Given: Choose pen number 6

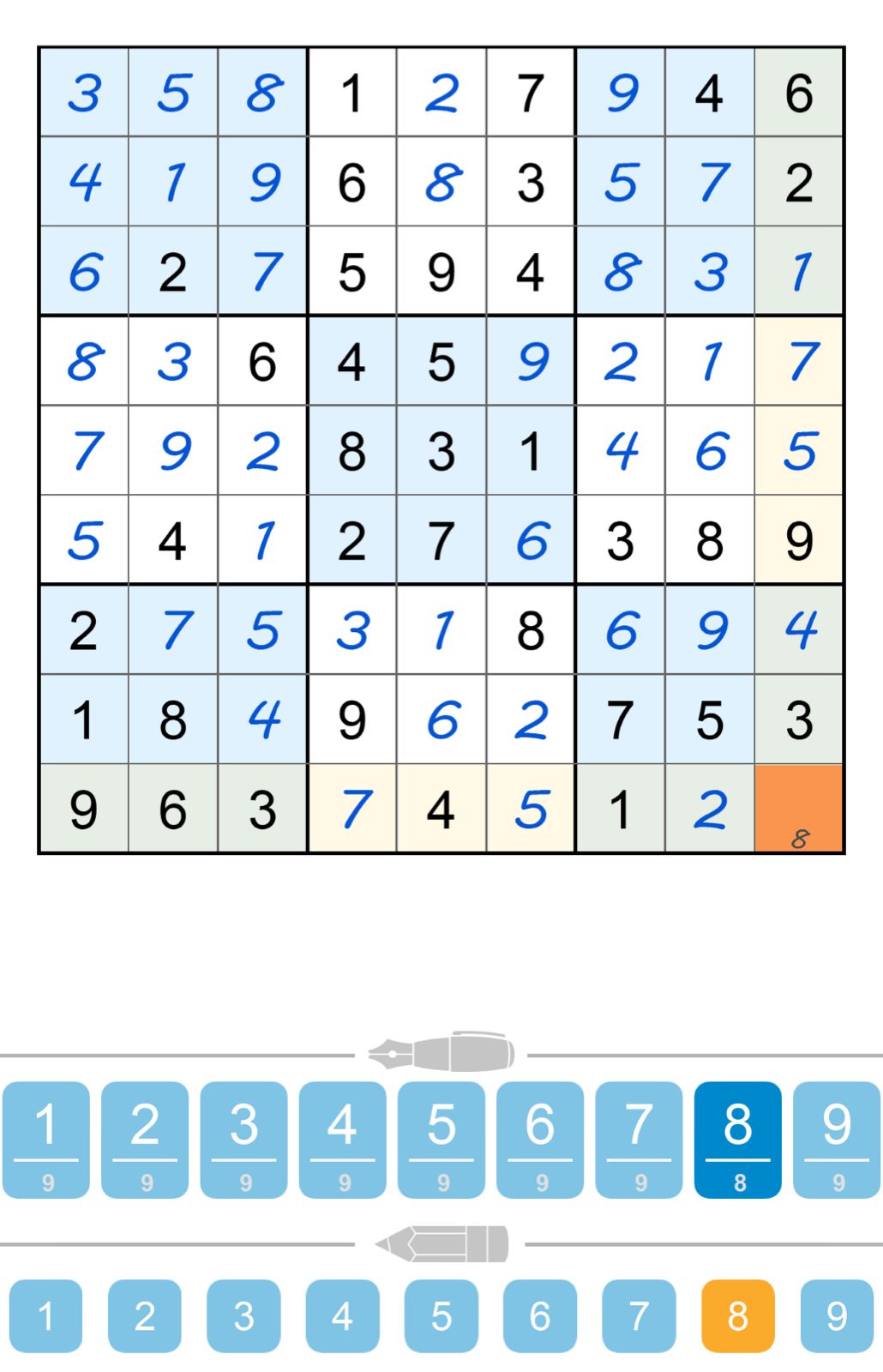Looking at the screenshot, I should coord(540,1139).
